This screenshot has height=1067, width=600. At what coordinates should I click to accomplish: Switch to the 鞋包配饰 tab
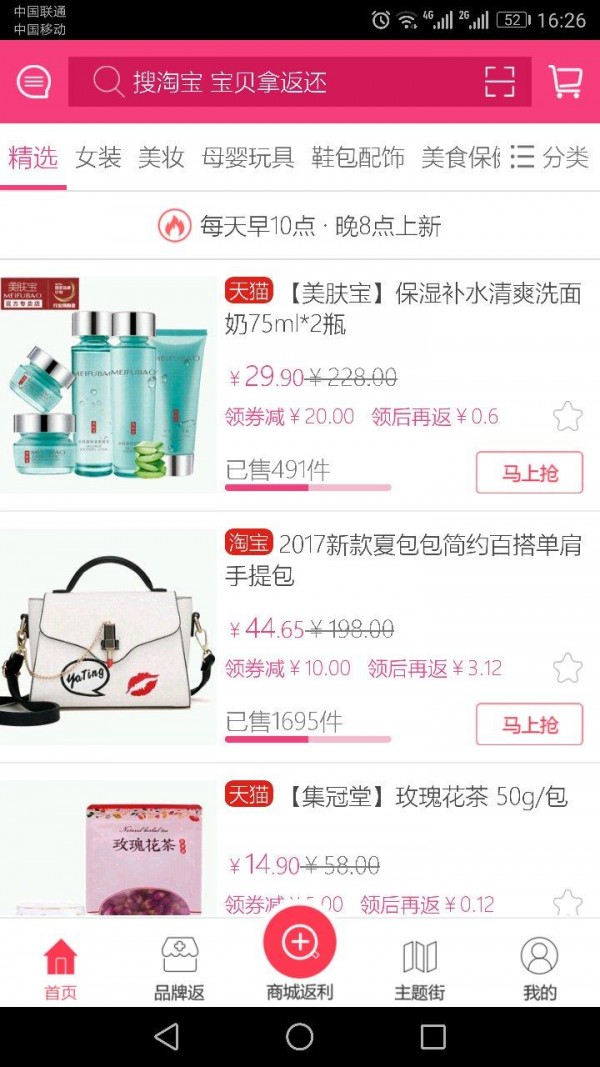pos(357,157)
